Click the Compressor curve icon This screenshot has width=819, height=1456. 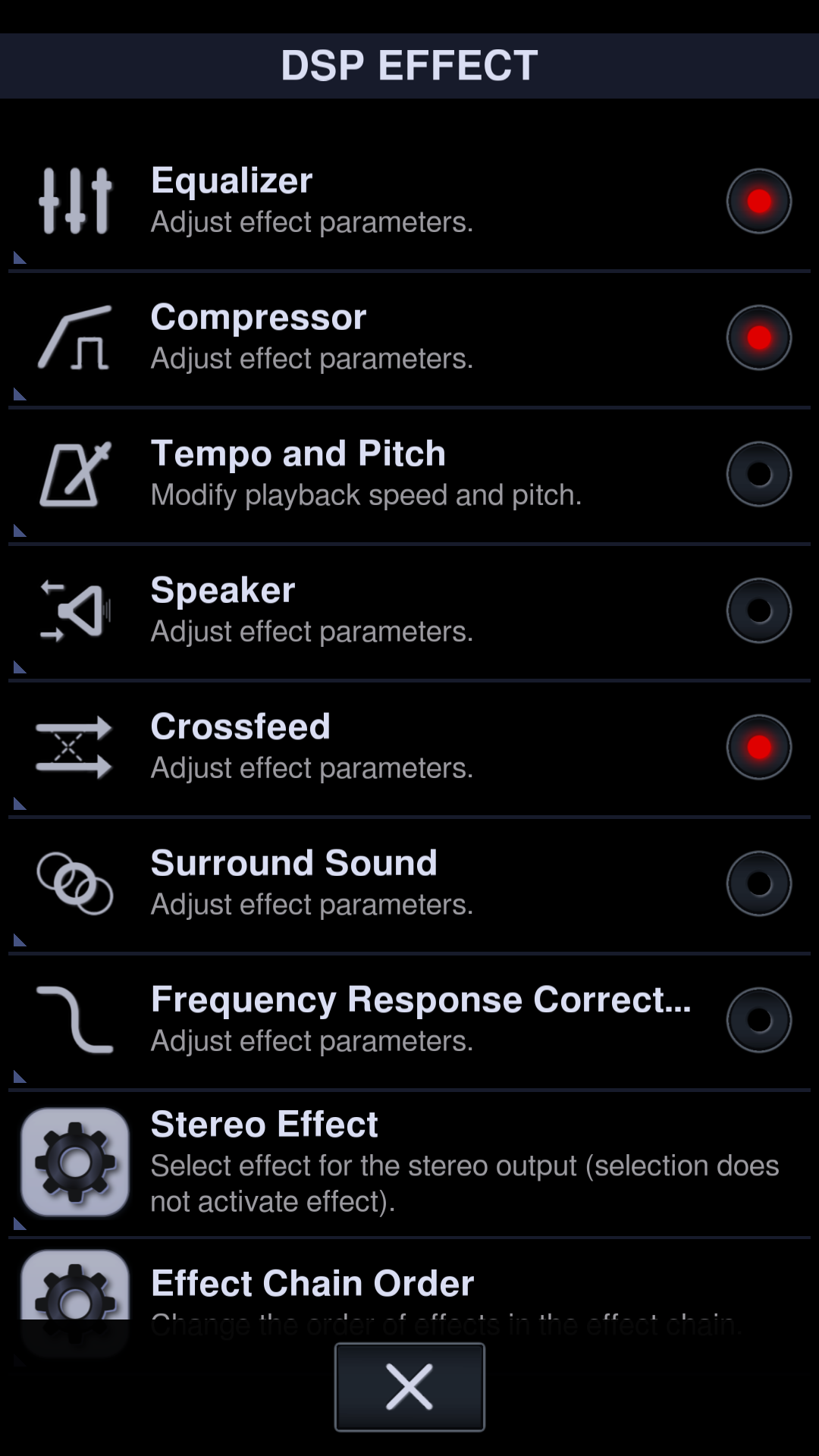pos(74,336)
